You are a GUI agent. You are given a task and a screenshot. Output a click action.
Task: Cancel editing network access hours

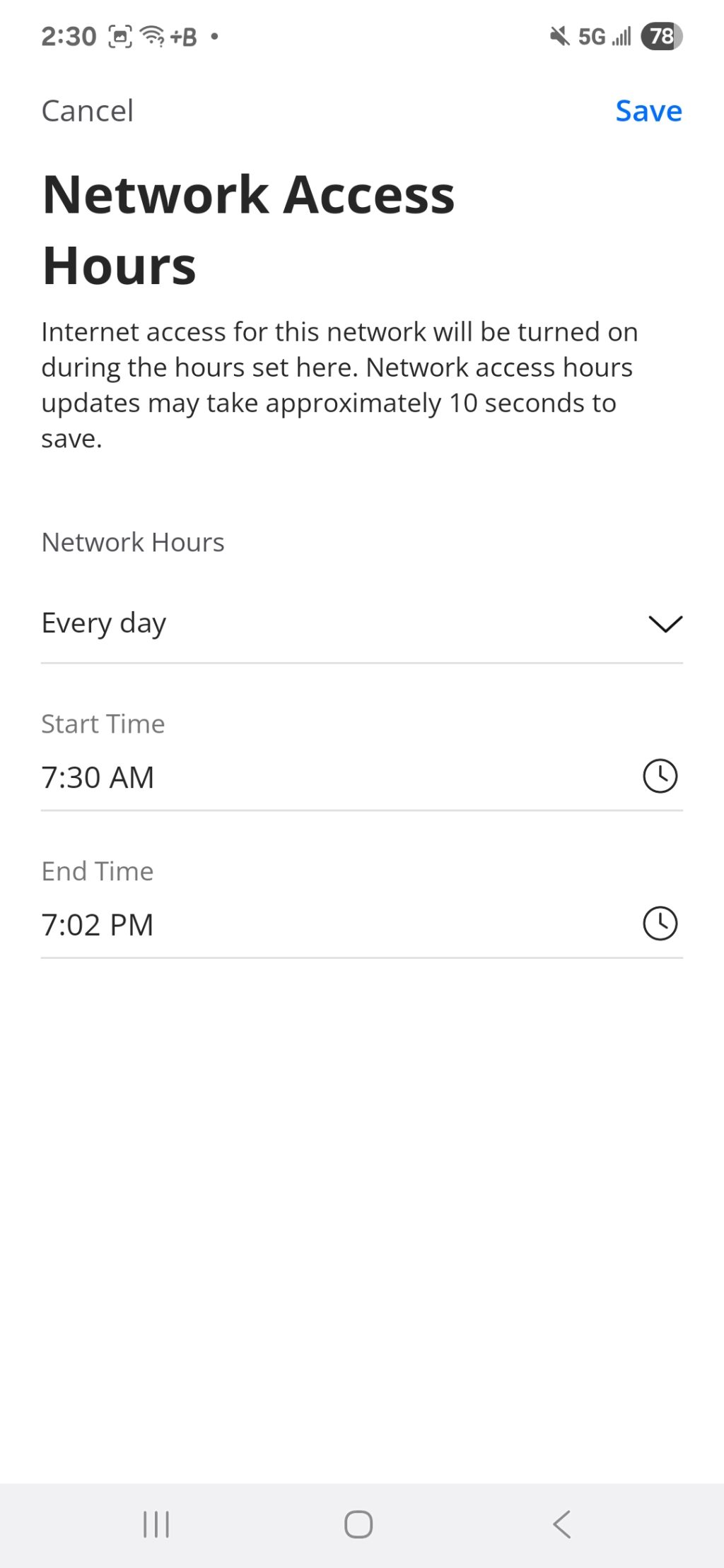coord(87,111)
